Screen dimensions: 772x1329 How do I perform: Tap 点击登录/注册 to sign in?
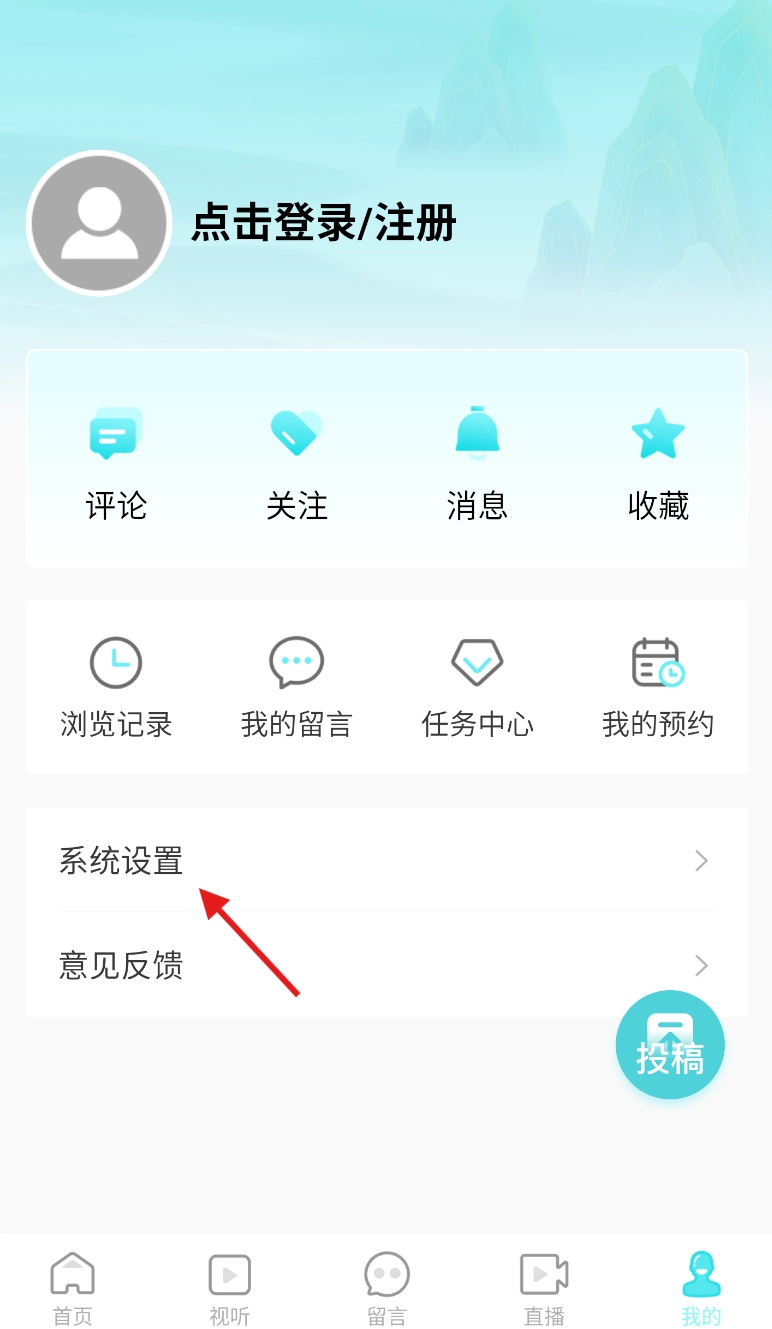pyautogui.click(x=323, y=222)
